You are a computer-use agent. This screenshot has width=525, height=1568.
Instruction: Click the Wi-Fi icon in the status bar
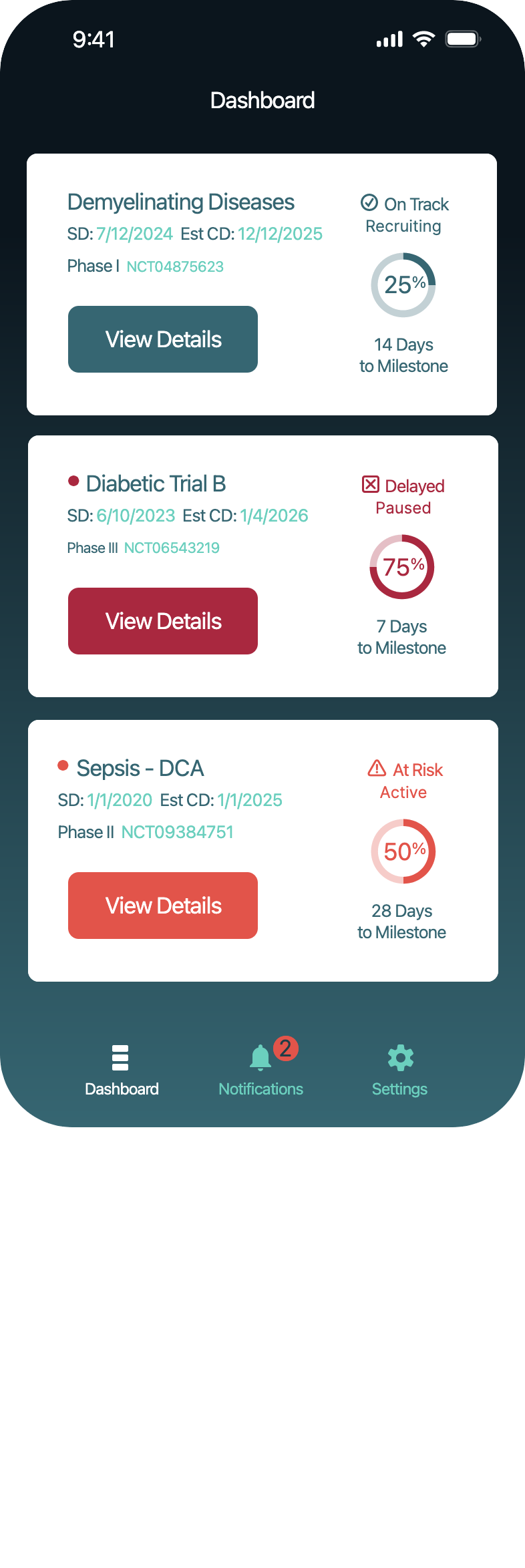[423, 39]
